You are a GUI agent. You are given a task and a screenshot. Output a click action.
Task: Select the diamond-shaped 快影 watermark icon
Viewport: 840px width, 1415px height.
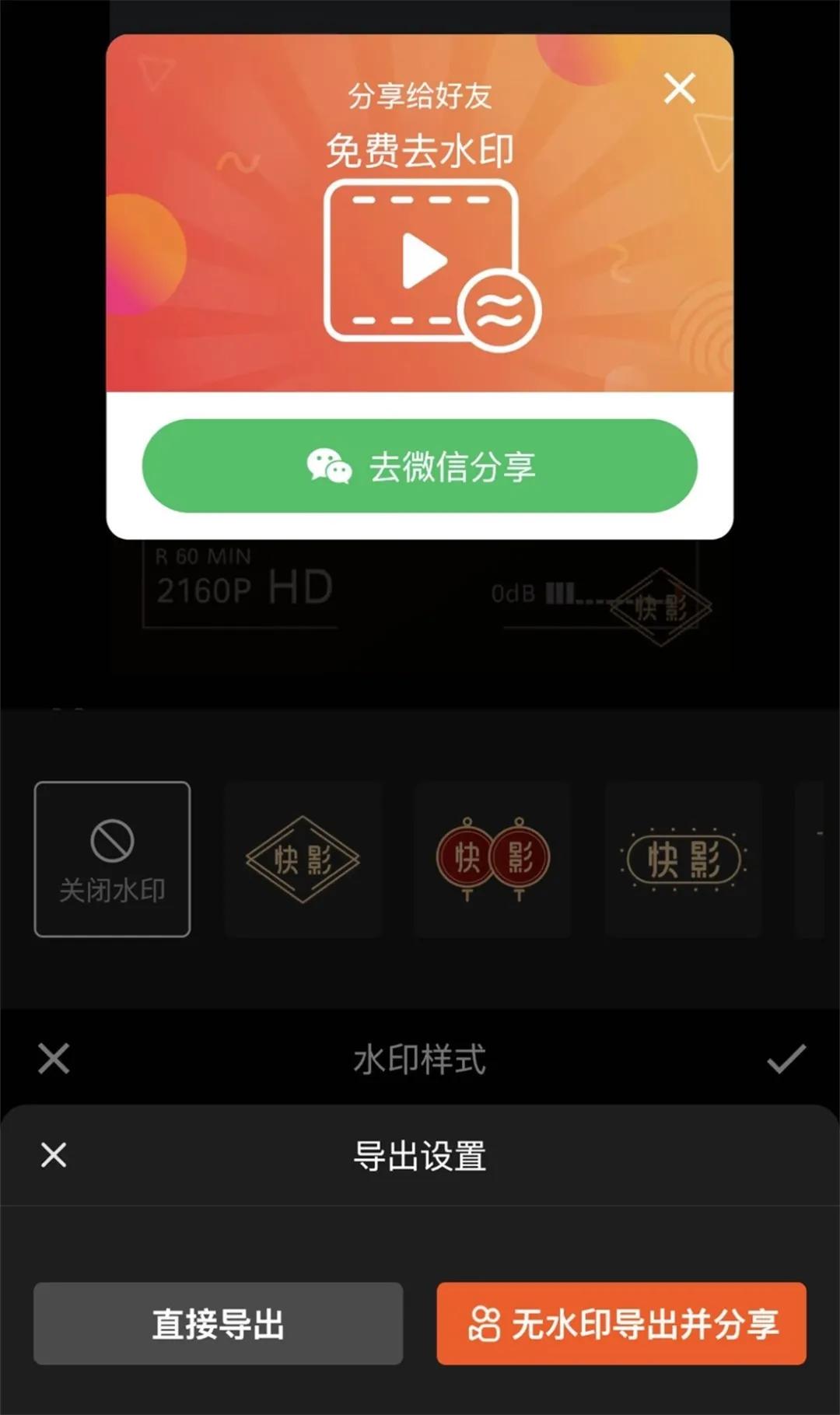pyautogui.click(x=303, y=860)
